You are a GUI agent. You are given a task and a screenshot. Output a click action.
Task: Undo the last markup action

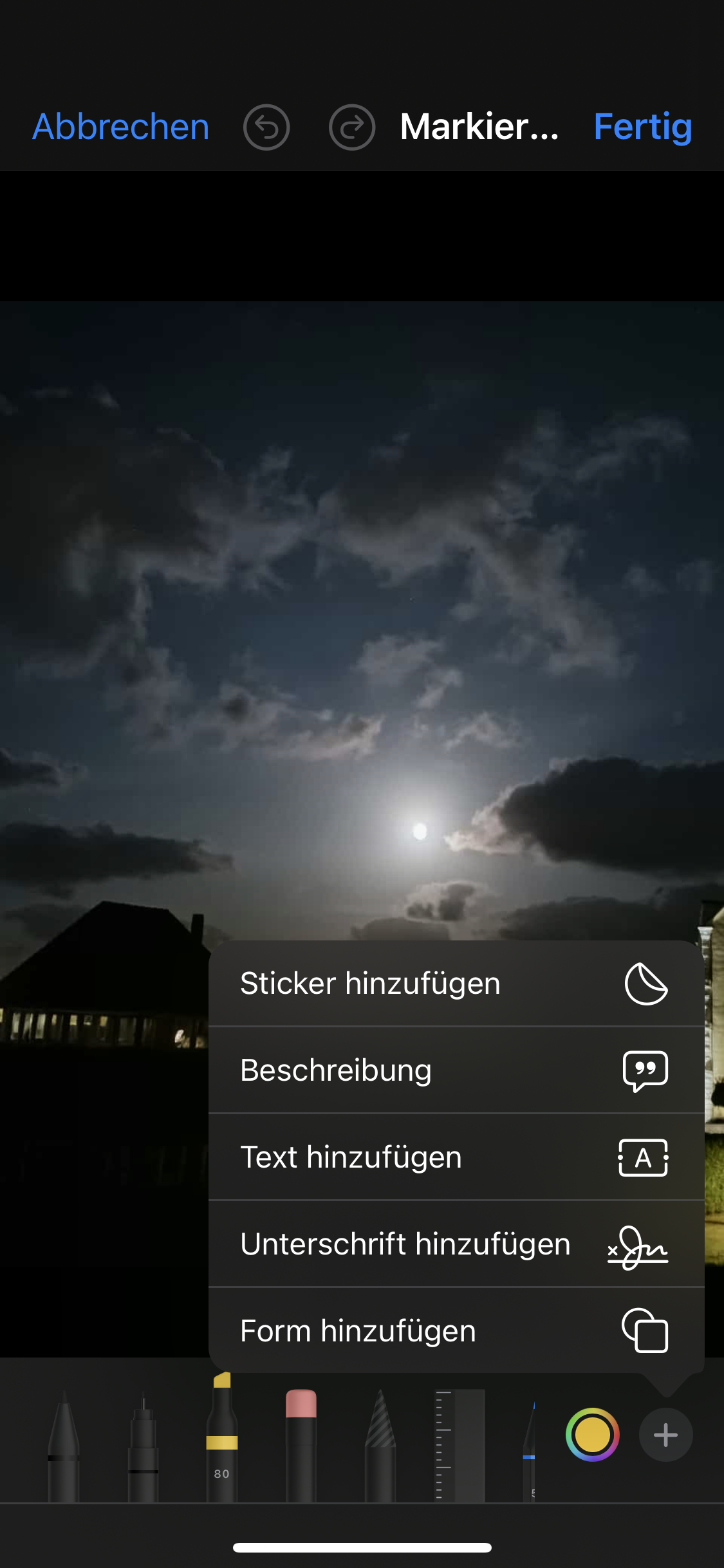click(266, 127)
